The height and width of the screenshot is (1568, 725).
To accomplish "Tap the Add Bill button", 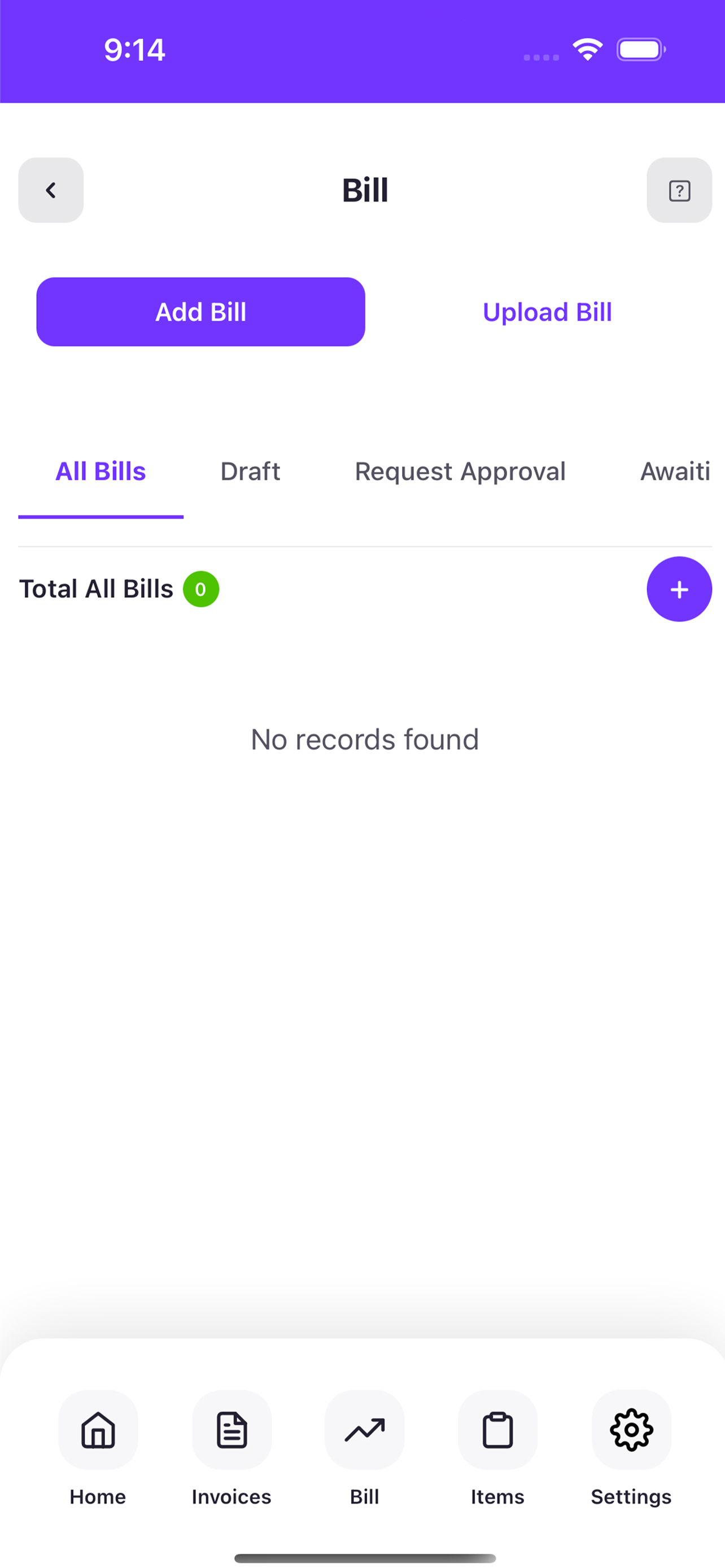I will 200,312.
